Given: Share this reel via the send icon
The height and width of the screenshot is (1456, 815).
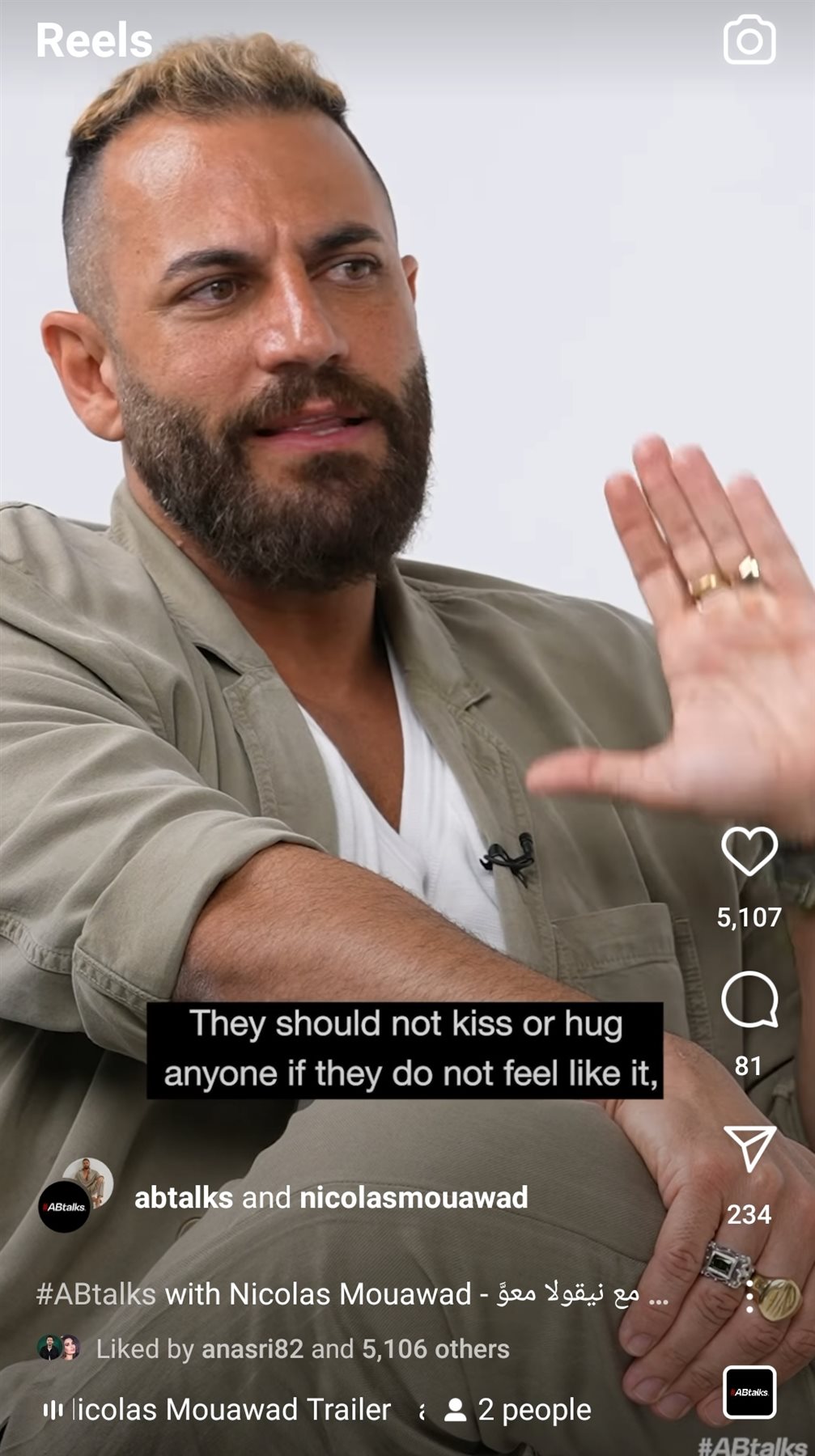Looking at the screenshot, I should (x=749, y=1148).
